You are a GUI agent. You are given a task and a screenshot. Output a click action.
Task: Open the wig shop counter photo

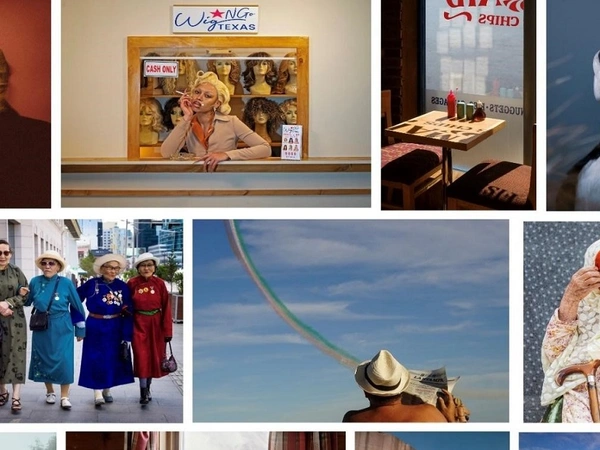(215, 103)
